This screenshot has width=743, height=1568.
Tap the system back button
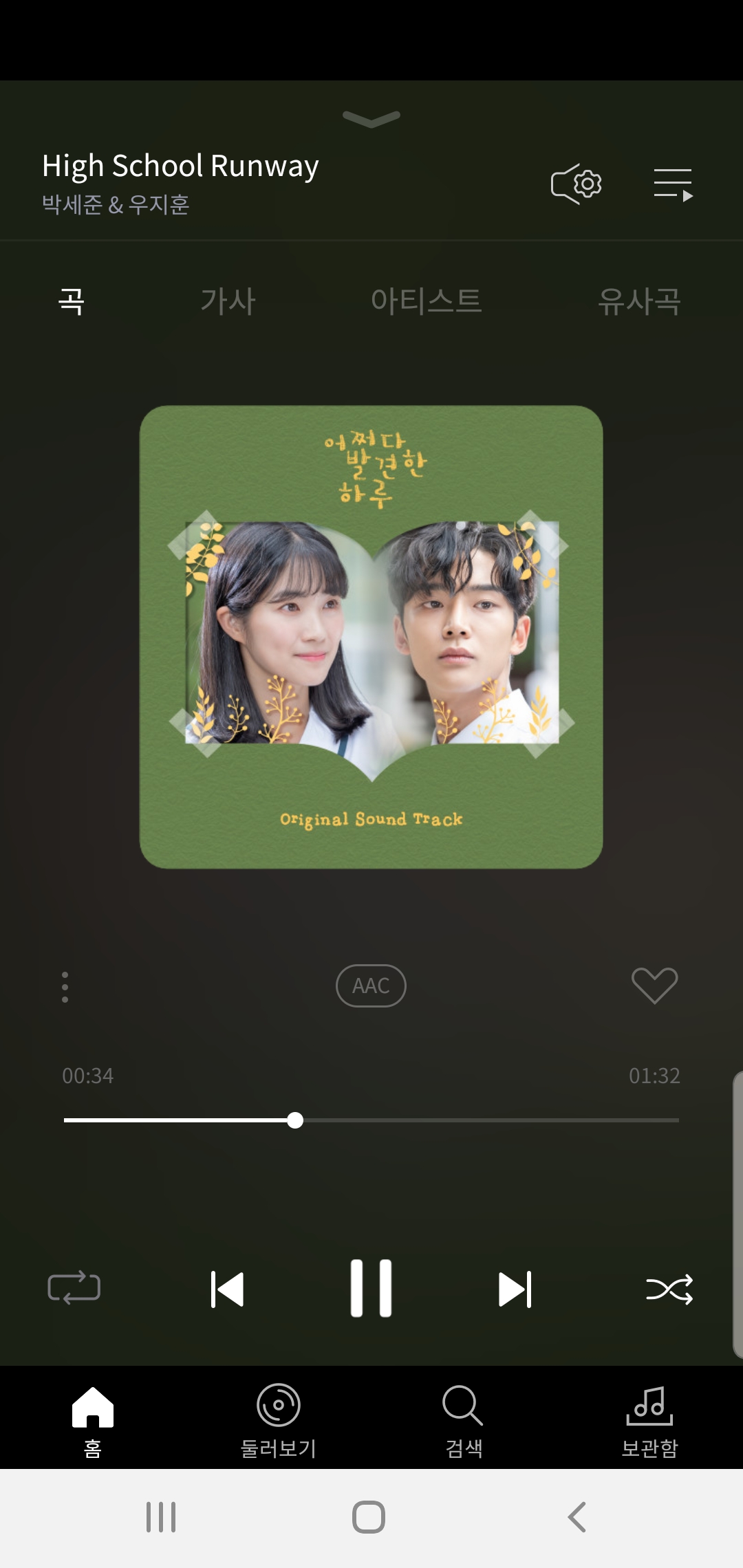(x=577, y=1517)
